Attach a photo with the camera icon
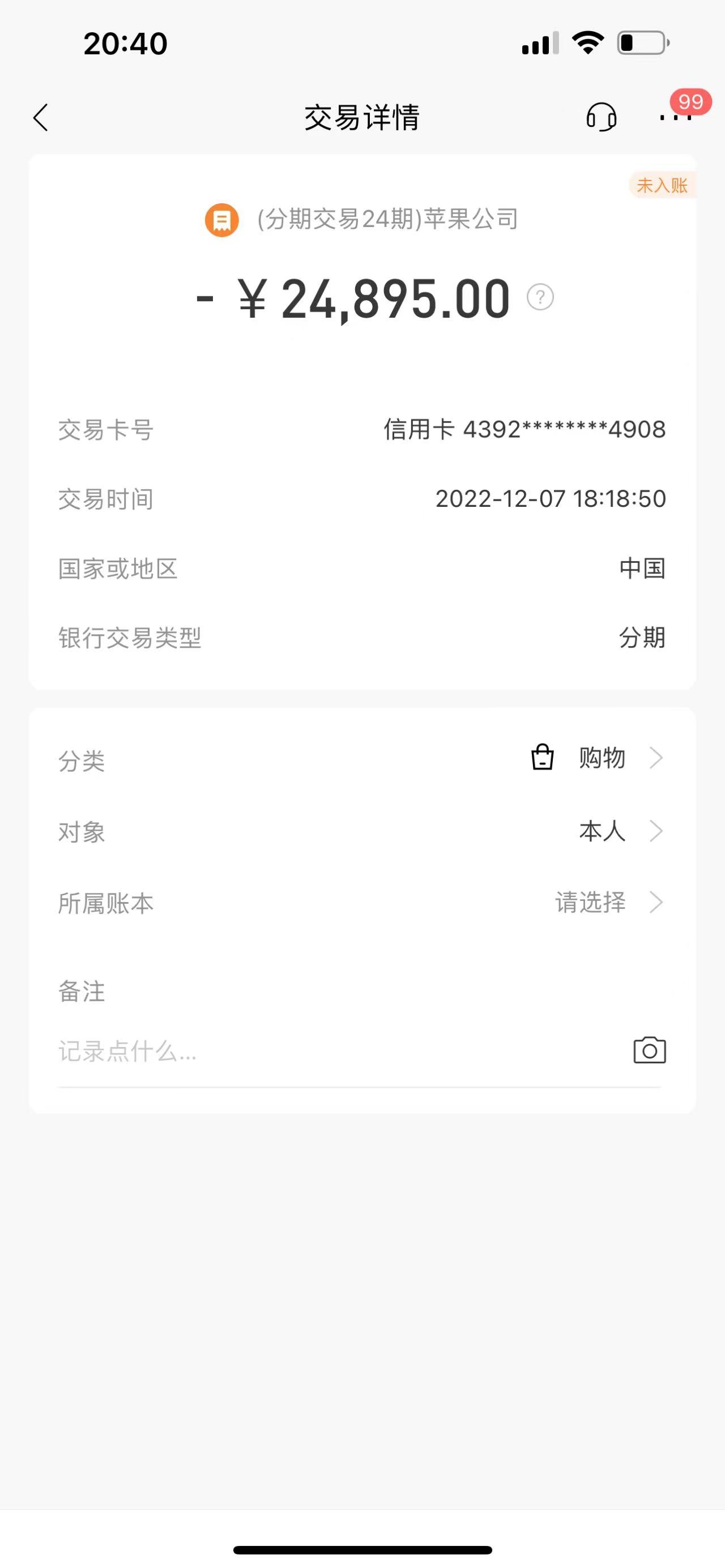 click(x=650, y=1050)
